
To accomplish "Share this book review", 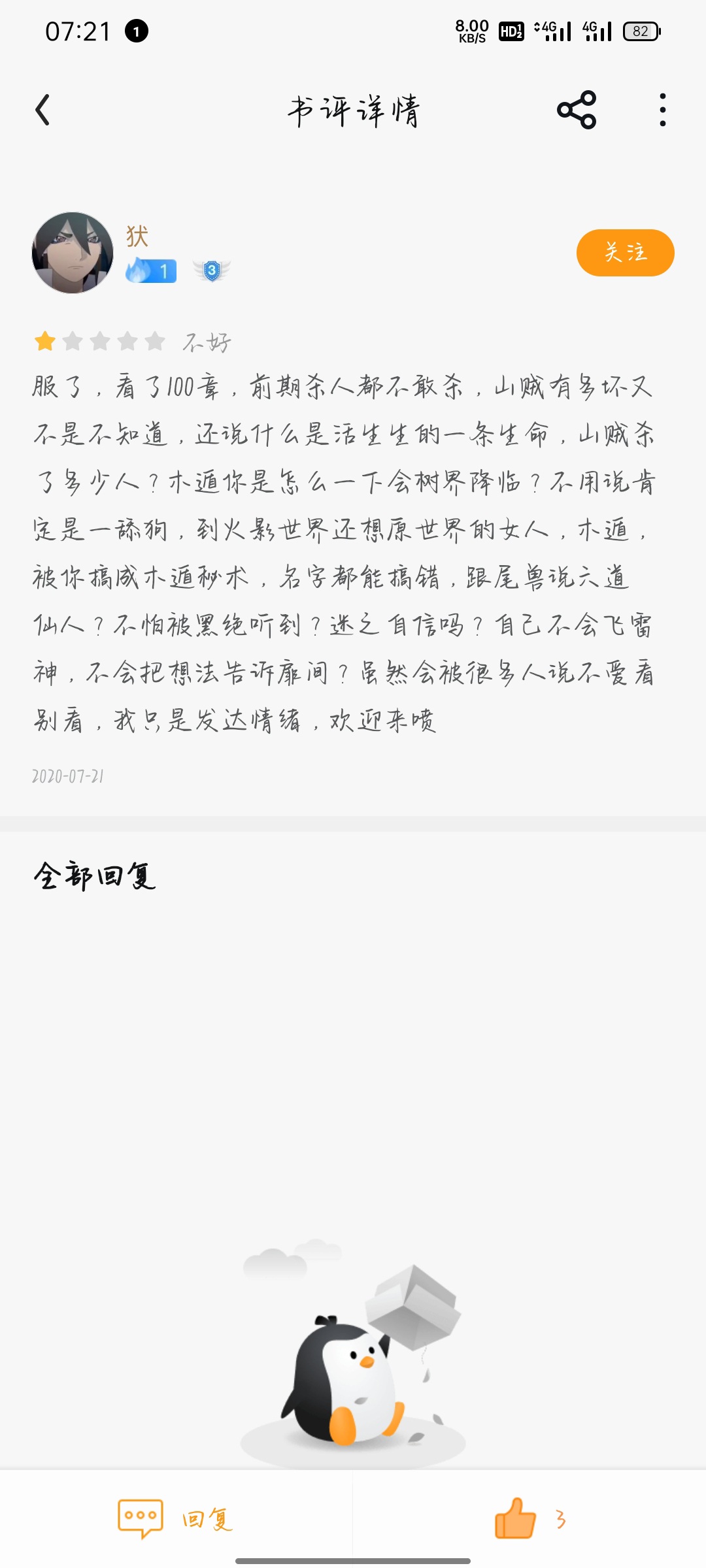I will (576, 110).
